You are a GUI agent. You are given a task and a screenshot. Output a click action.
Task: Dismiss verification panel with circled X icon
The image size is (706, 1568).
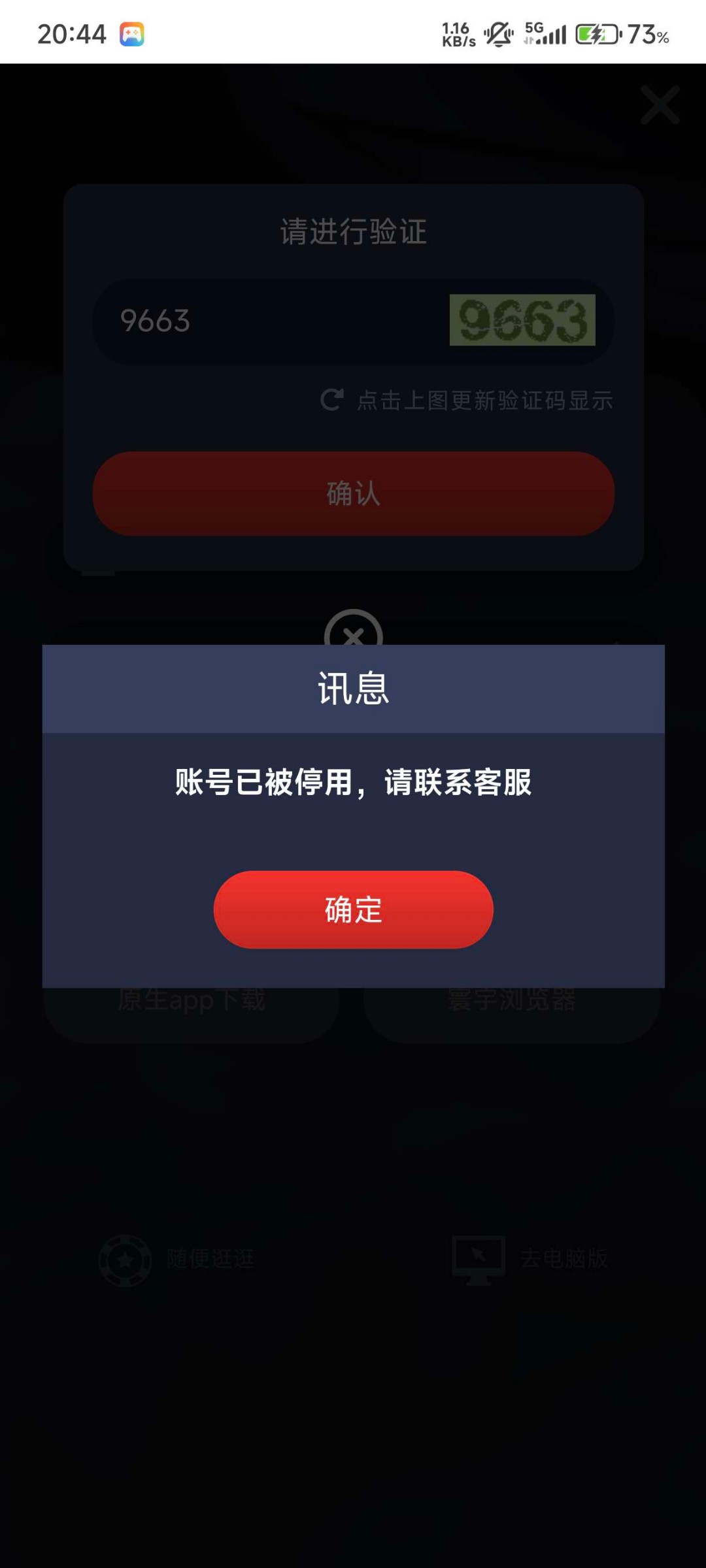353,631
